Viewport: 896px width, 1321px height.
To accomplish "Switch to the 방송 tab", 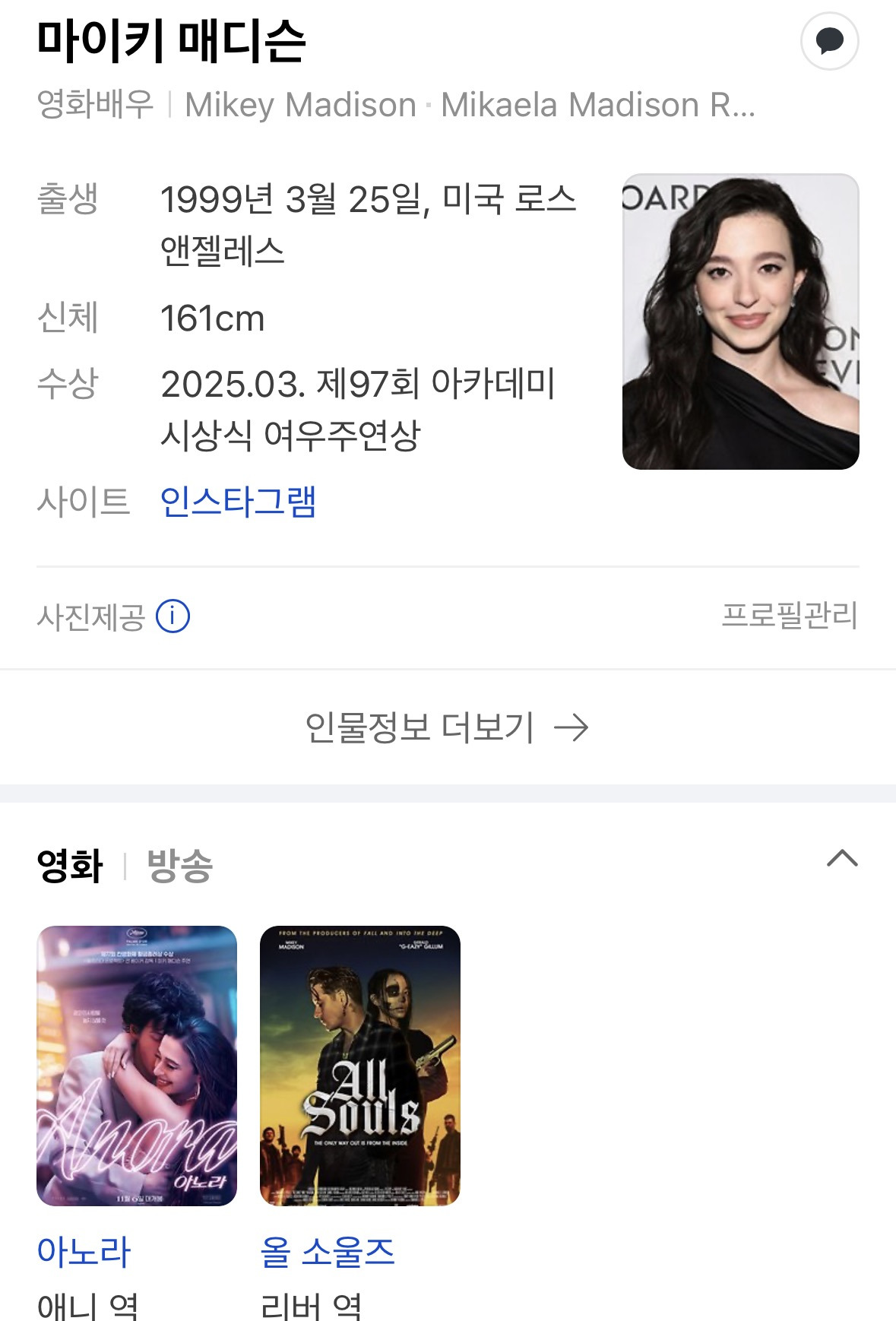I will coord(179,866).
